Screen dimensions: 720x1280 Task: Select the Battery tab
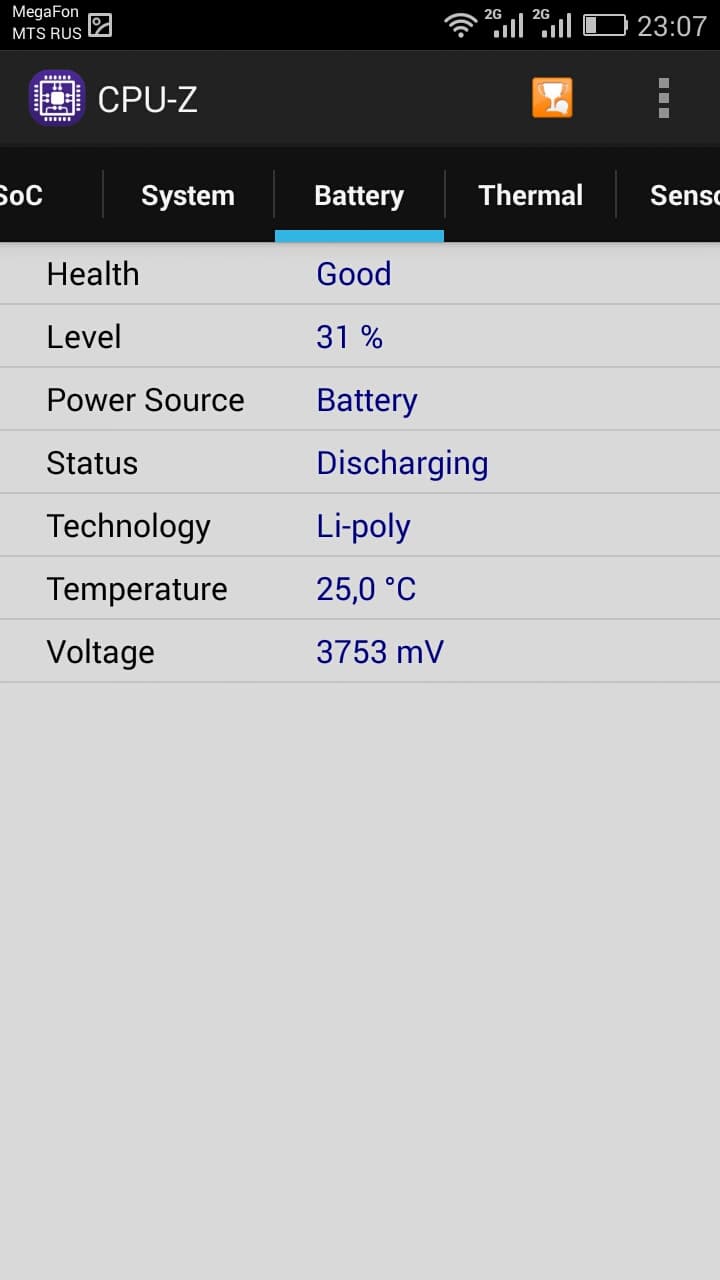click(359, 195)
